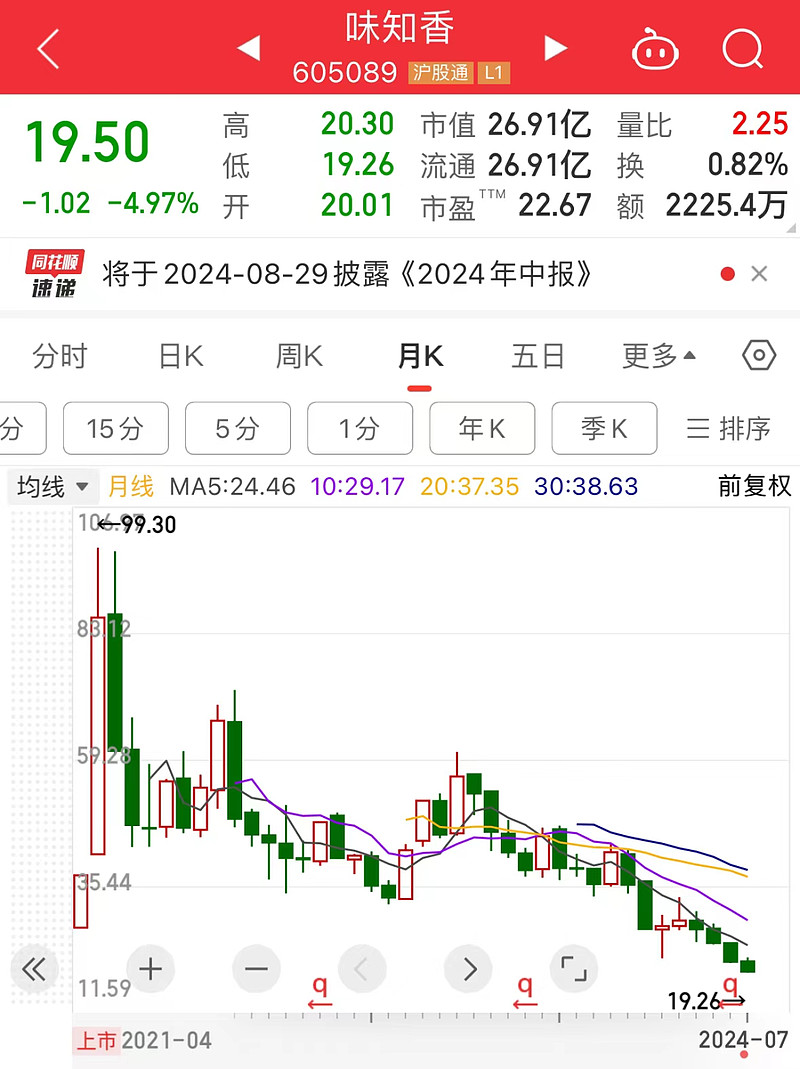Zoom out of chart with minus icon
Viewport: 800px width, 1069px height.
(256, 969)
